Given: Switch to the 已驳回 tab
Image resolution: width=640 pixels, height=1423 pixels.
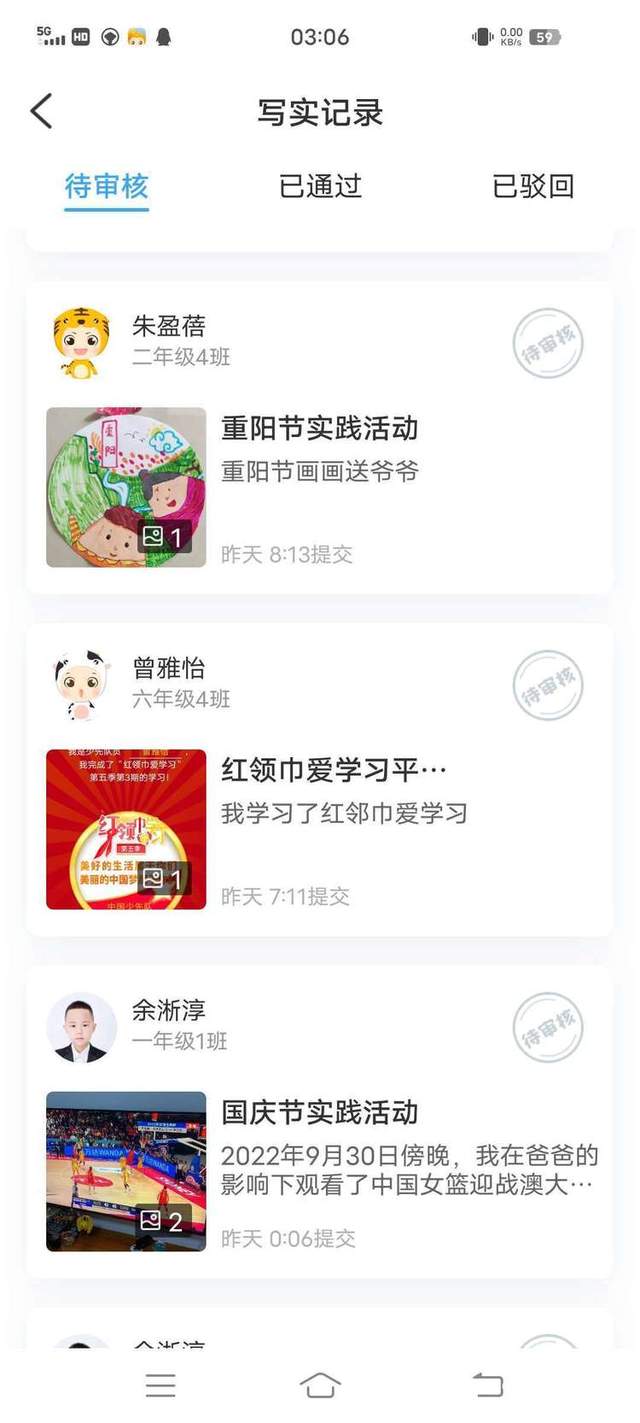Looking at the screenshot, I should click(x=533, y=187).
